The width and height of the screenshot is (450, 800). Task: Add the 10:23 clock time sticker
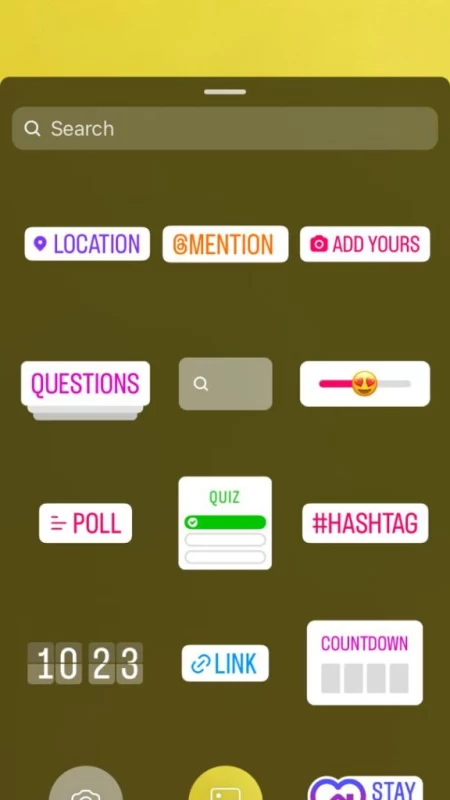click(x=85, y=663)
